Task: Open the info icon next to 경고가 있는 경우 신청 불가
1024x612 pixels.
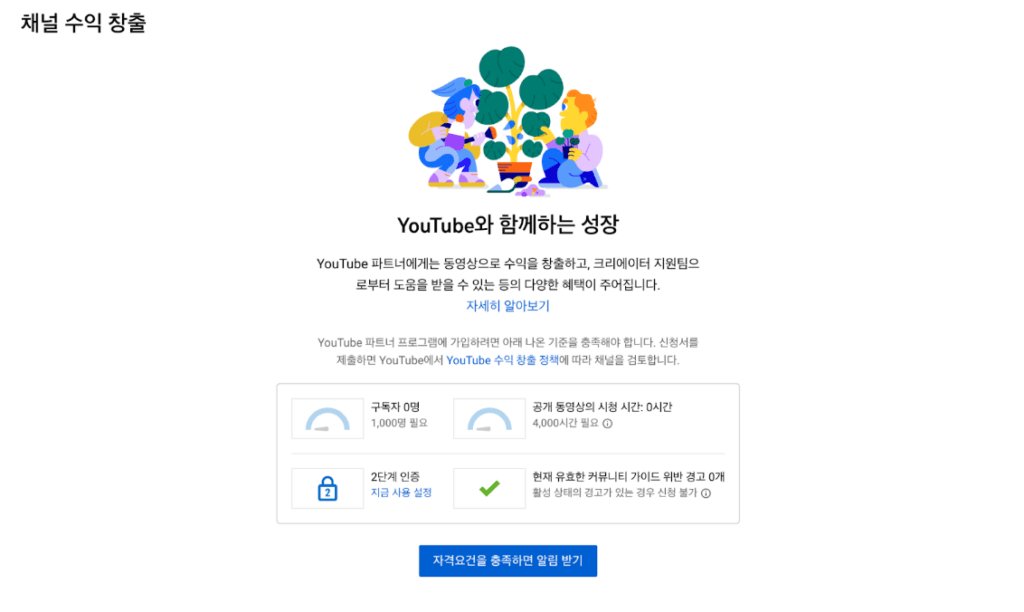Action: point(706,493)
